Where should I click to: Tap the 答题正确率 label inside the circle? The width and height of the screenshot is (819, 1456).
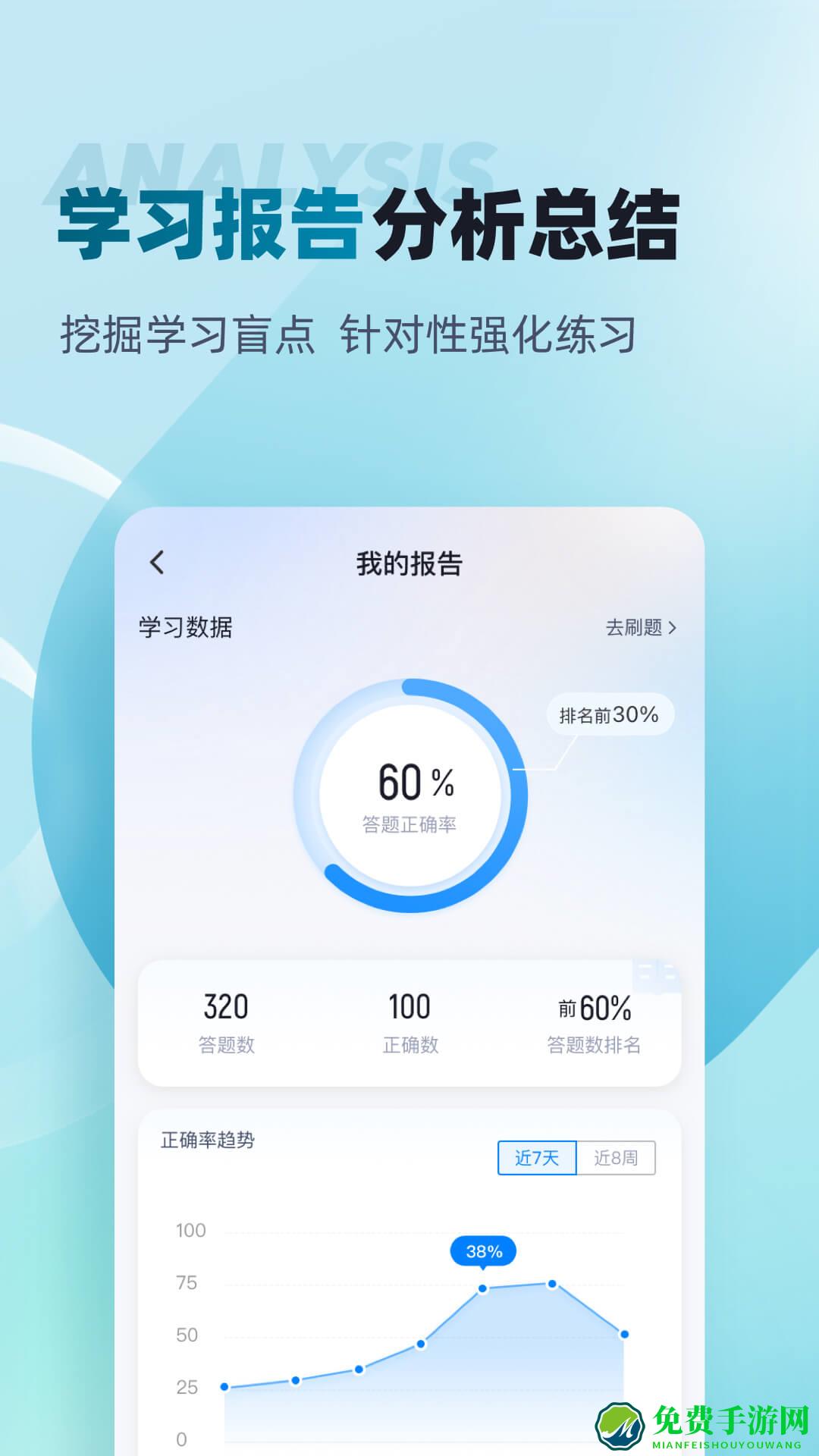click(x=409, y=825)
